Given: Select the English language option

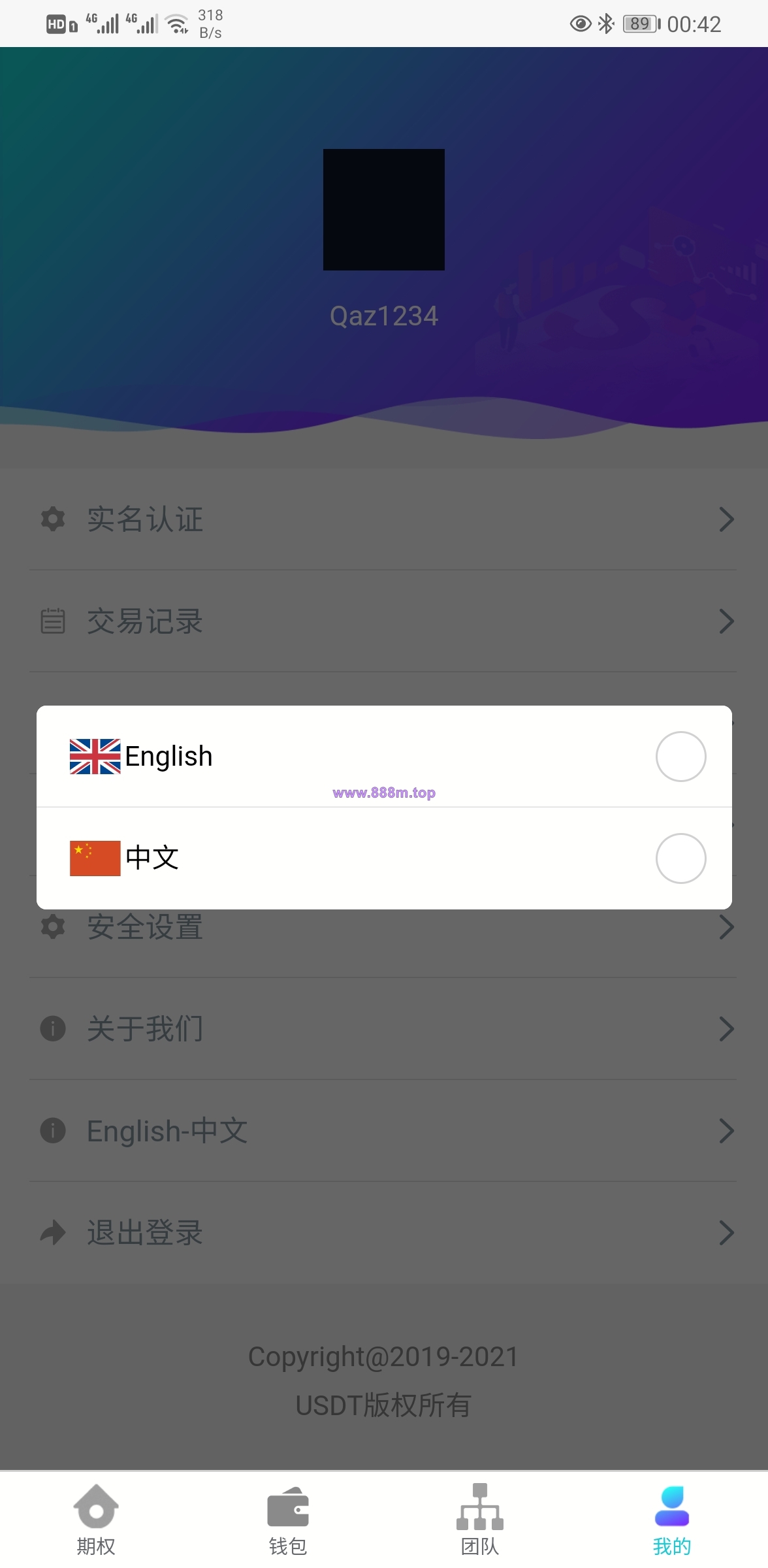Looking at the screenshot, I should [384, 757].
